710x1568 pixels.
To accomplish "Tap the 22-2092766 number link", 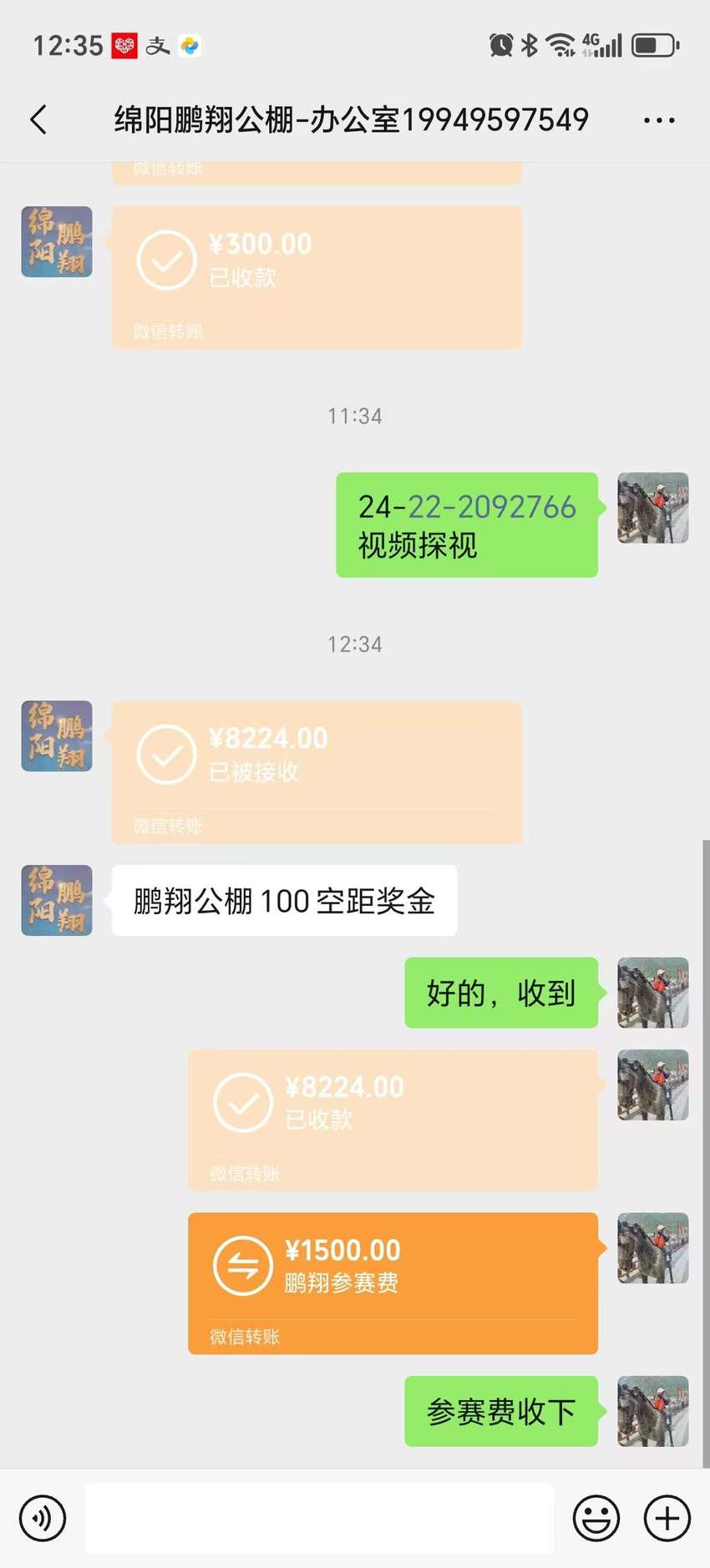I will click(492, 507).
